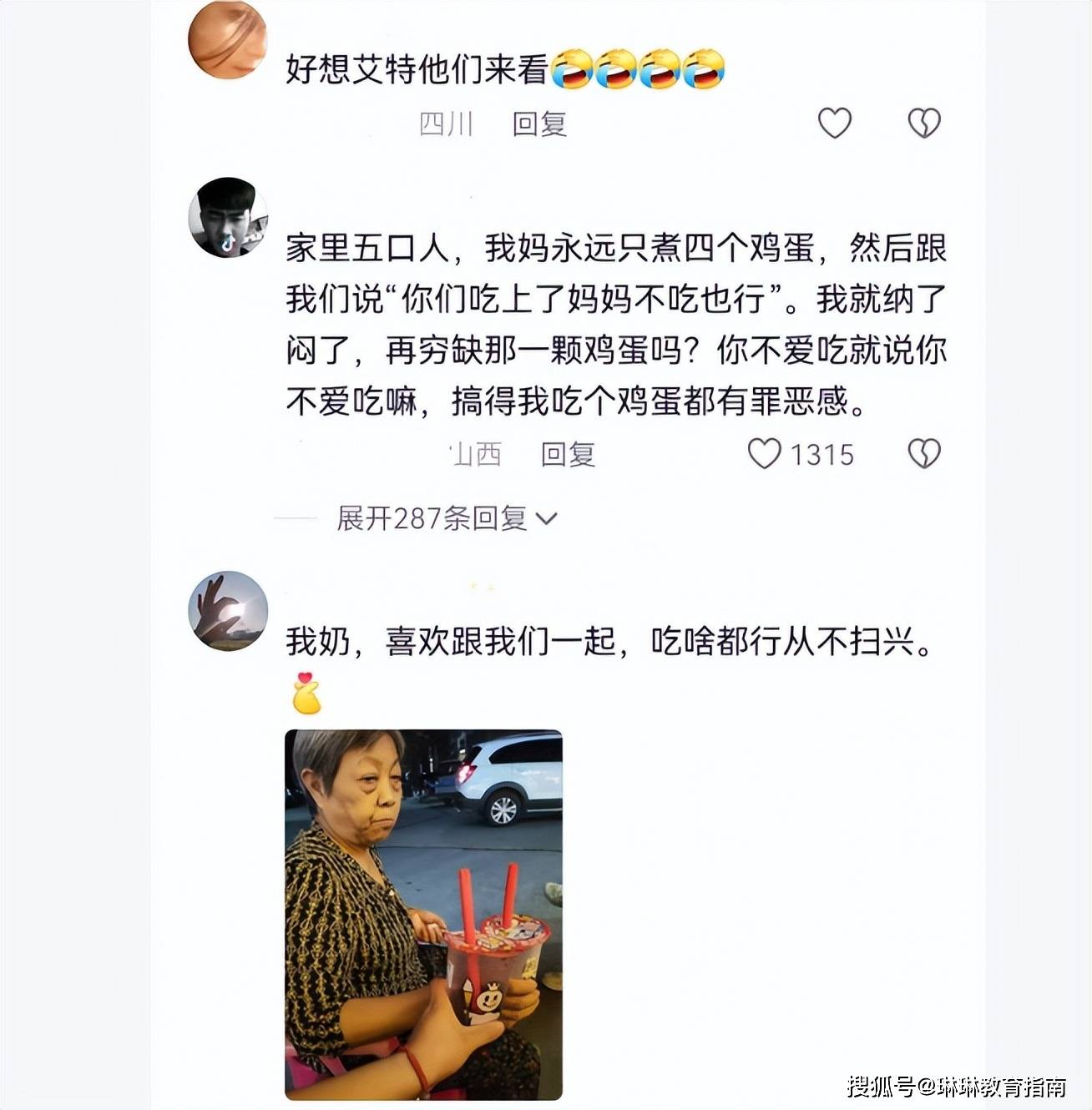Dislike the Sichuan comment with the broken heart

coord(923,124)
